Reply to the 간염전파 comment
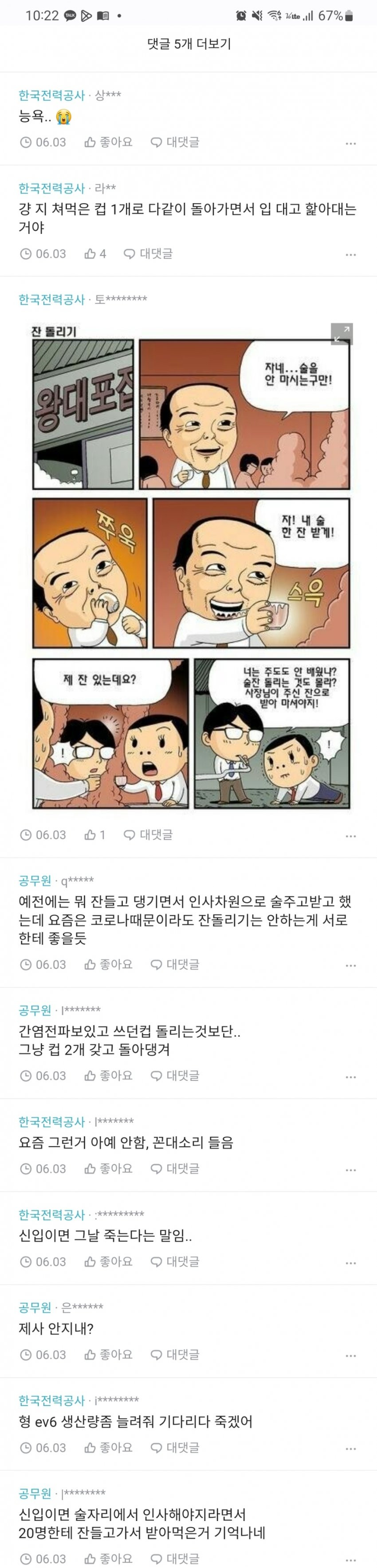 pyautogui.click(x=175, y=1076)
